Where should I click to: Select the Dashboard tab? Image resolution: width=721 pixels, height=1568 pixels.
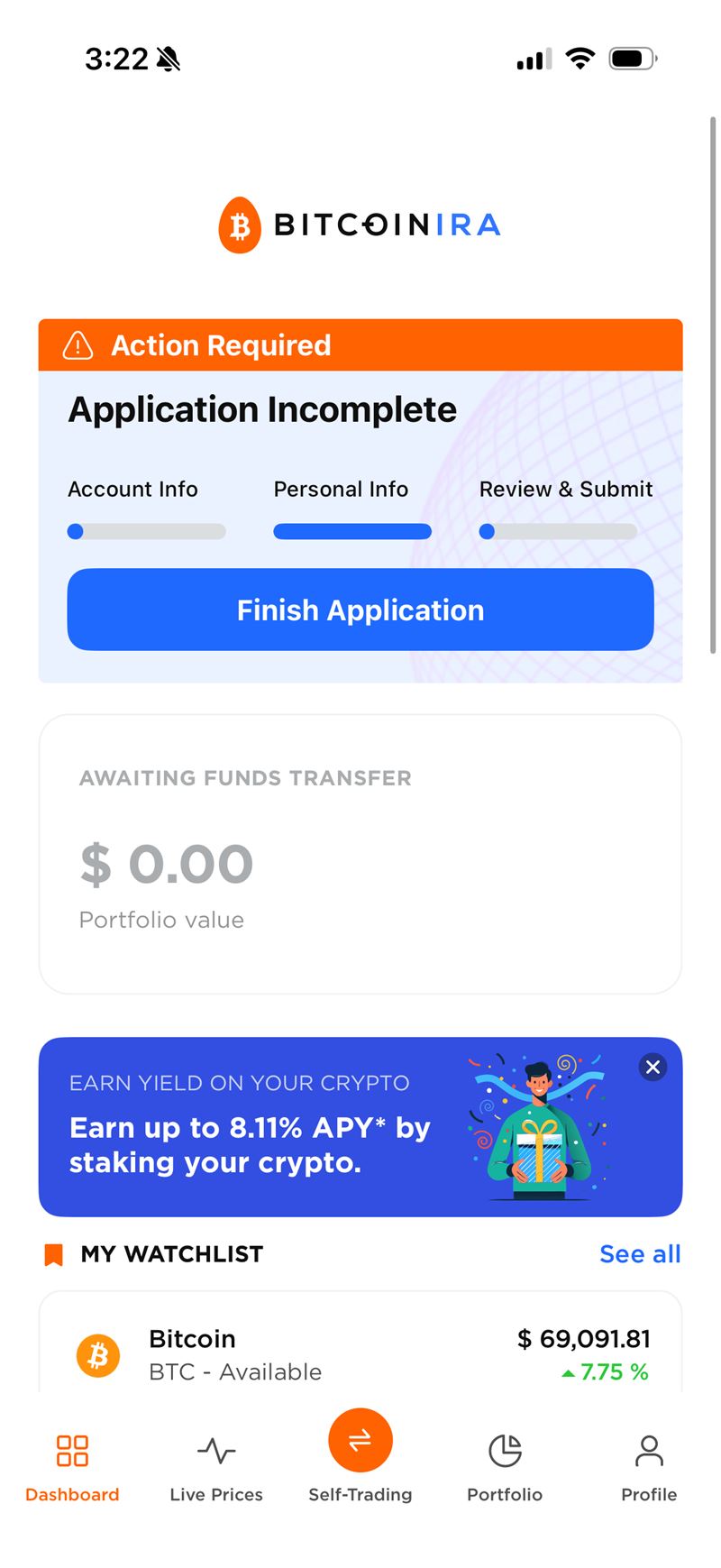click(x=72, y=1467)
